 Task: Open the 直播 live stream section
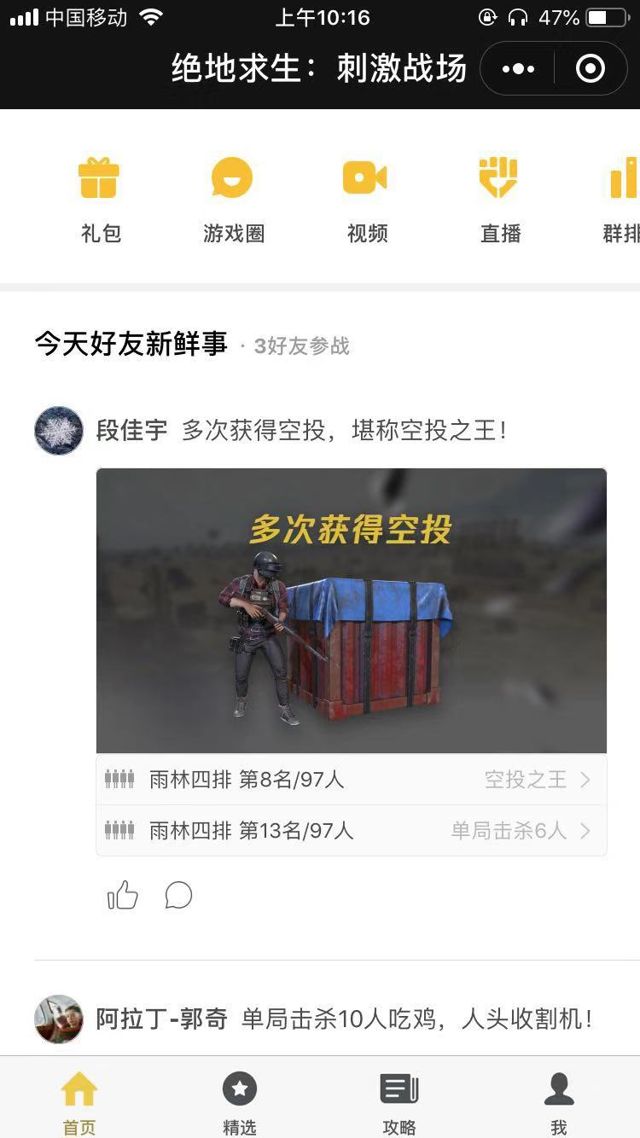point(499,200)
